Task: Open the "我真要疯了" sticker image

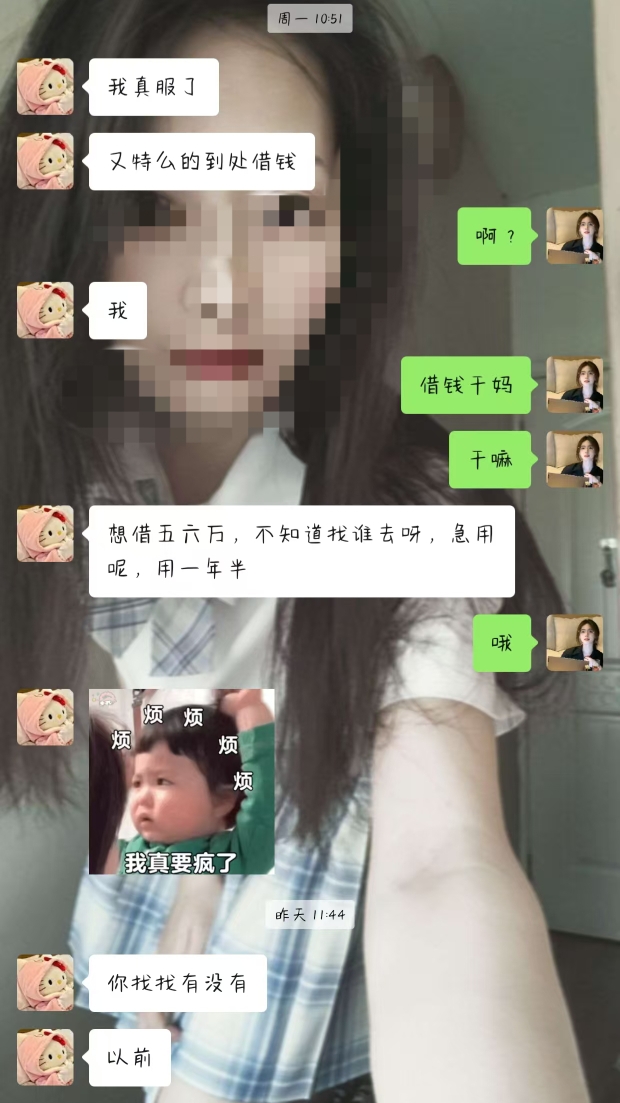Action: pos(181,781)
